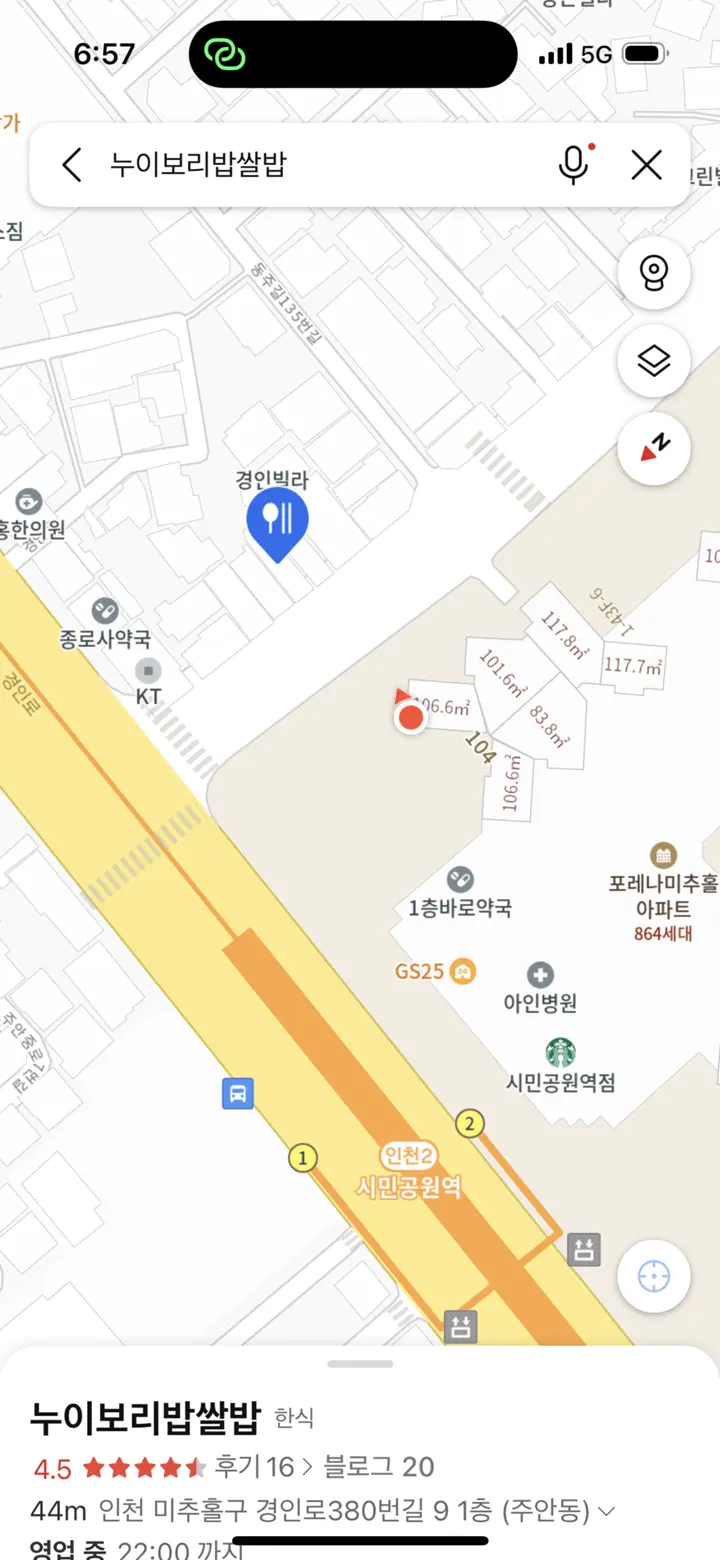Expand the address dropdown chevron
720x1560 pixels.
(606, 1511)
